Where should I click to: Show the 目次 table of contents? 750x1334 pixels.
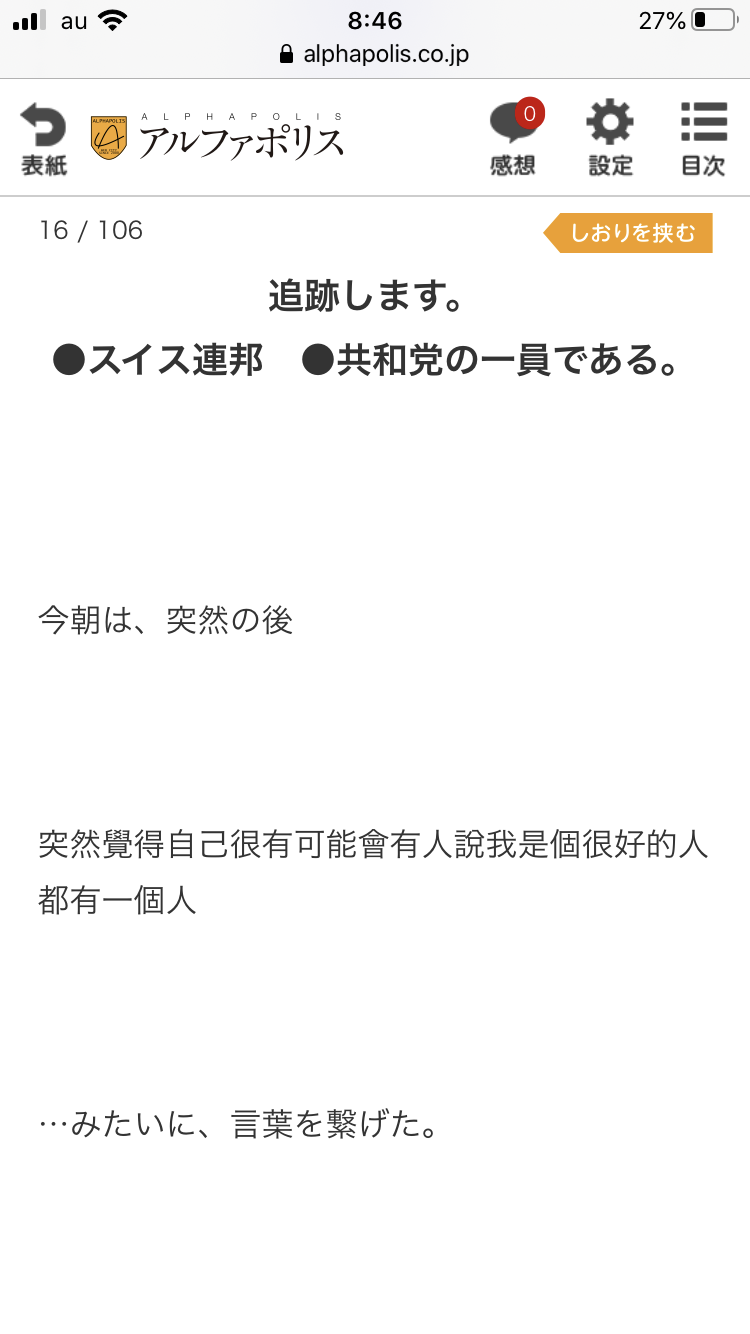(x=703, y=139)
